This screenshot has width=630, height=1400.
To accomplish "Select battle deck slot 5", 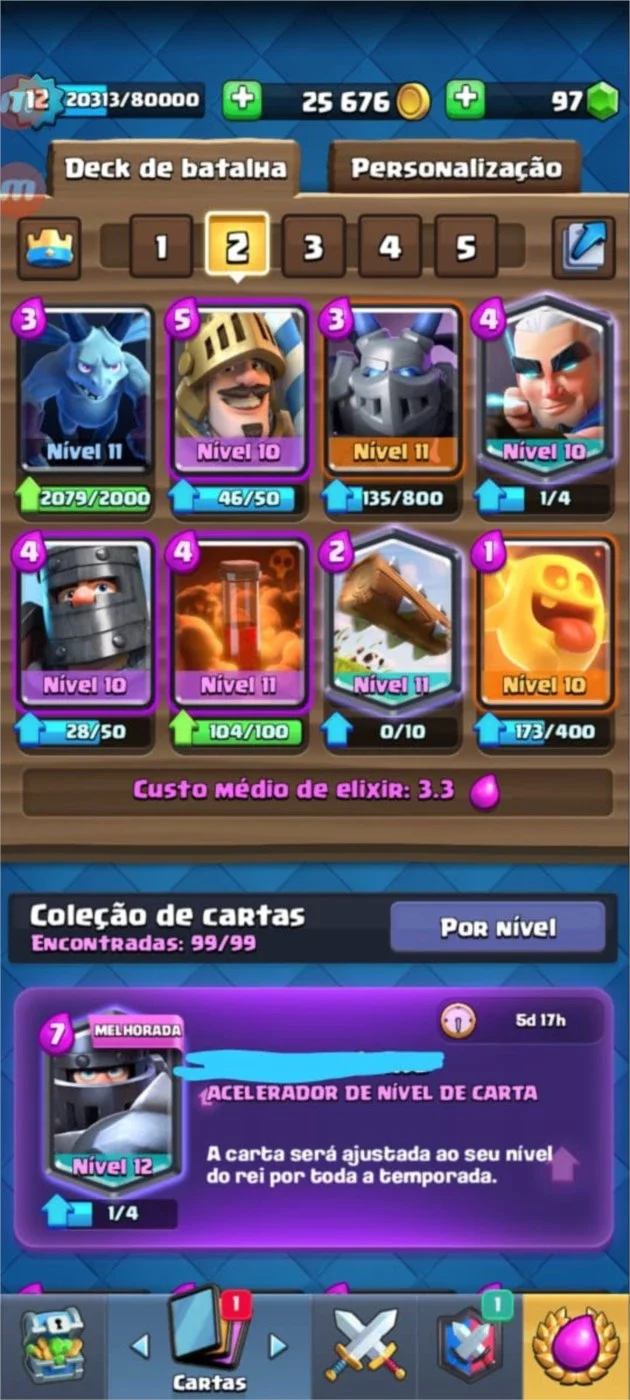I will click(466, 246).
